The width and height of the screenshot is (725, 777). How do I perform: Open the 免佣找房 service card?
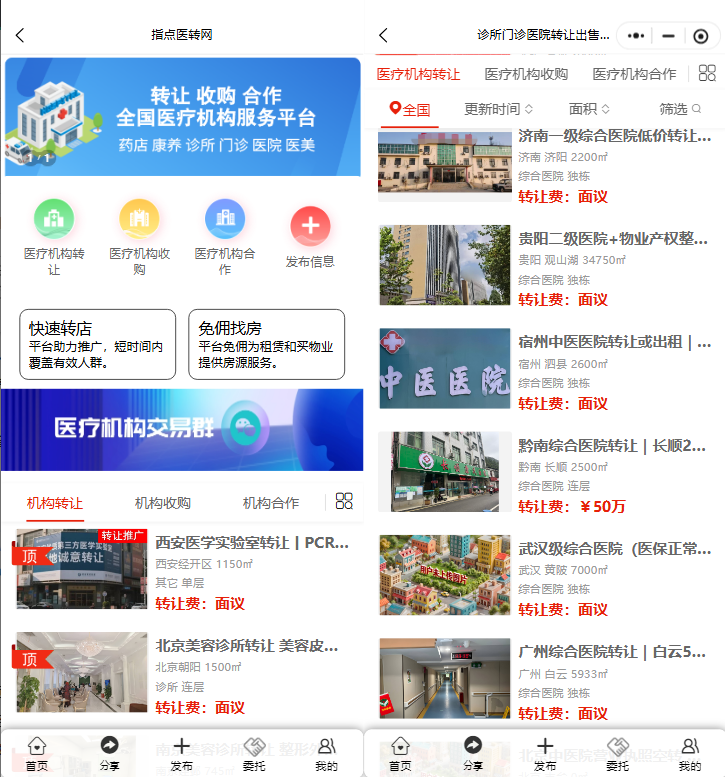point(266,344)
